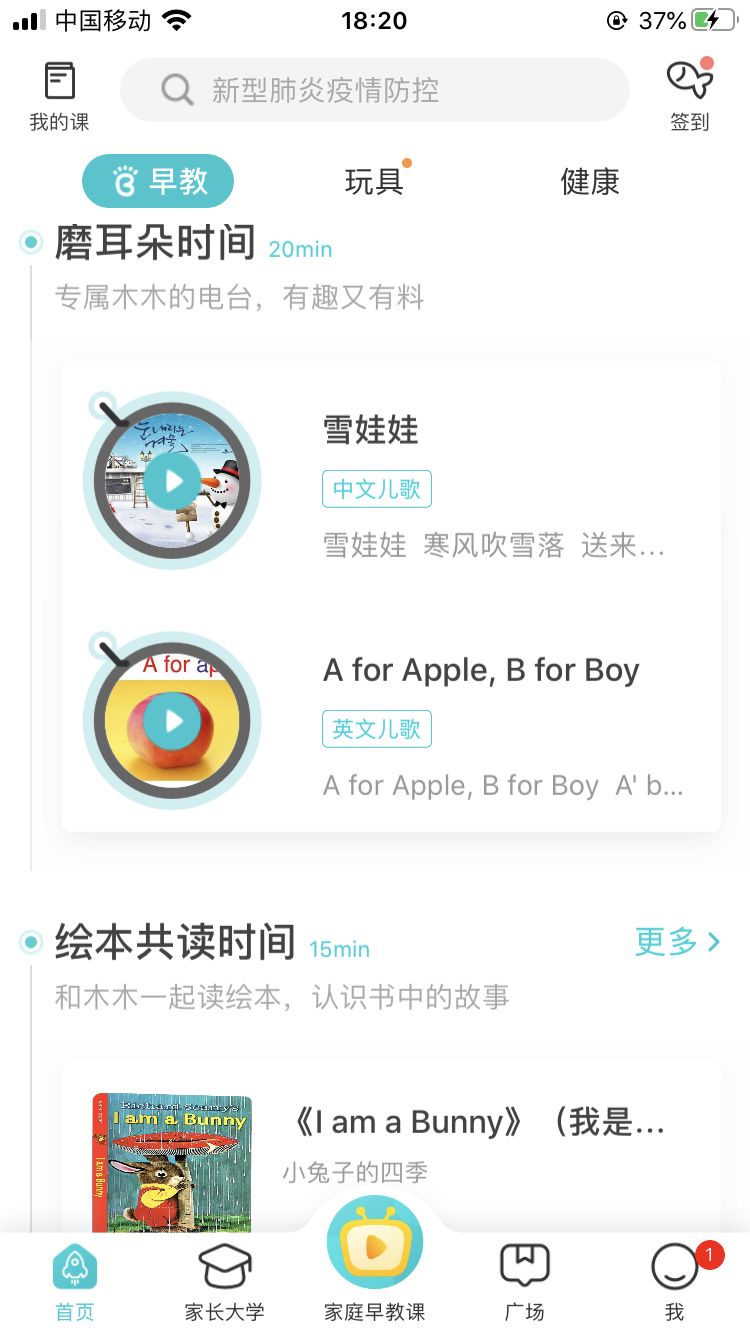This screenshot has width=750, height=1334.
Task: Open 更多 for 绘本共读时间
Action: coord(676,941)
